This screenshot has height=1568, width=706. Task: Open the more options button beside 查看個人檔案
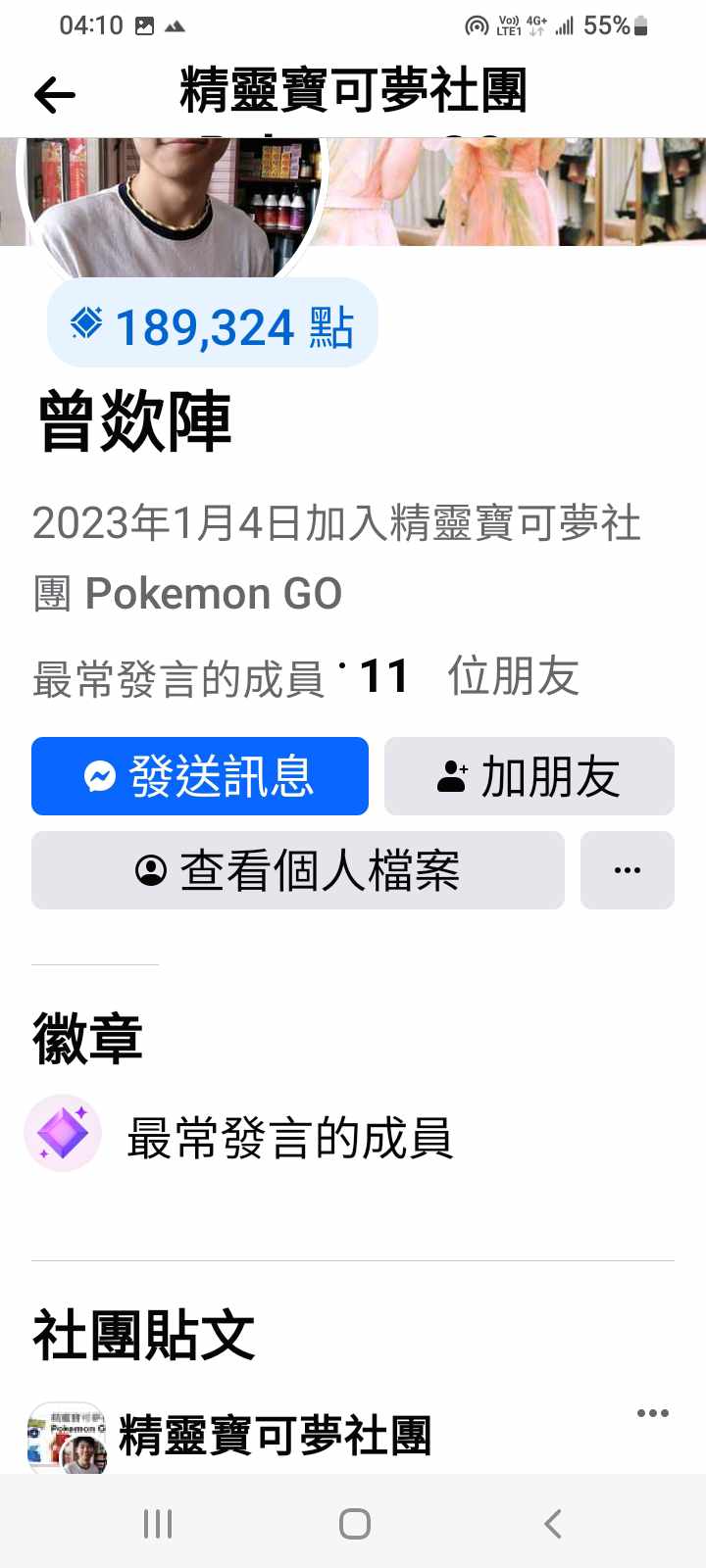(627, 870)
